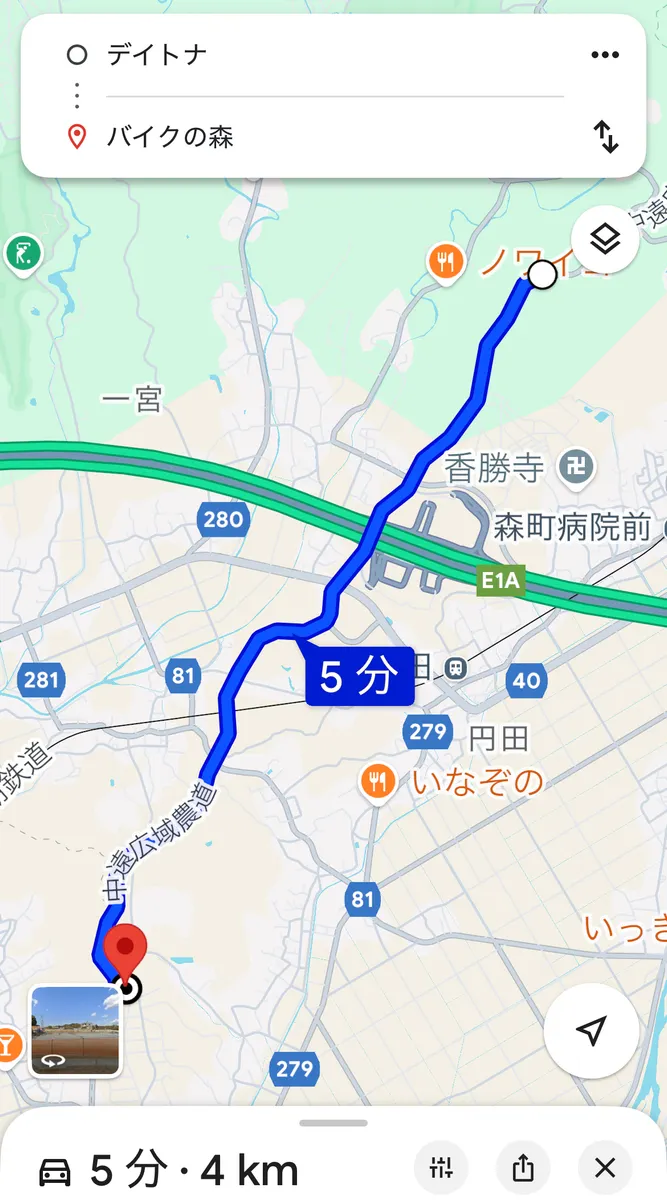Screen dimensions: 667x1200
Task: Edit the destination バイクの森
Action: (x=300, y=137)
